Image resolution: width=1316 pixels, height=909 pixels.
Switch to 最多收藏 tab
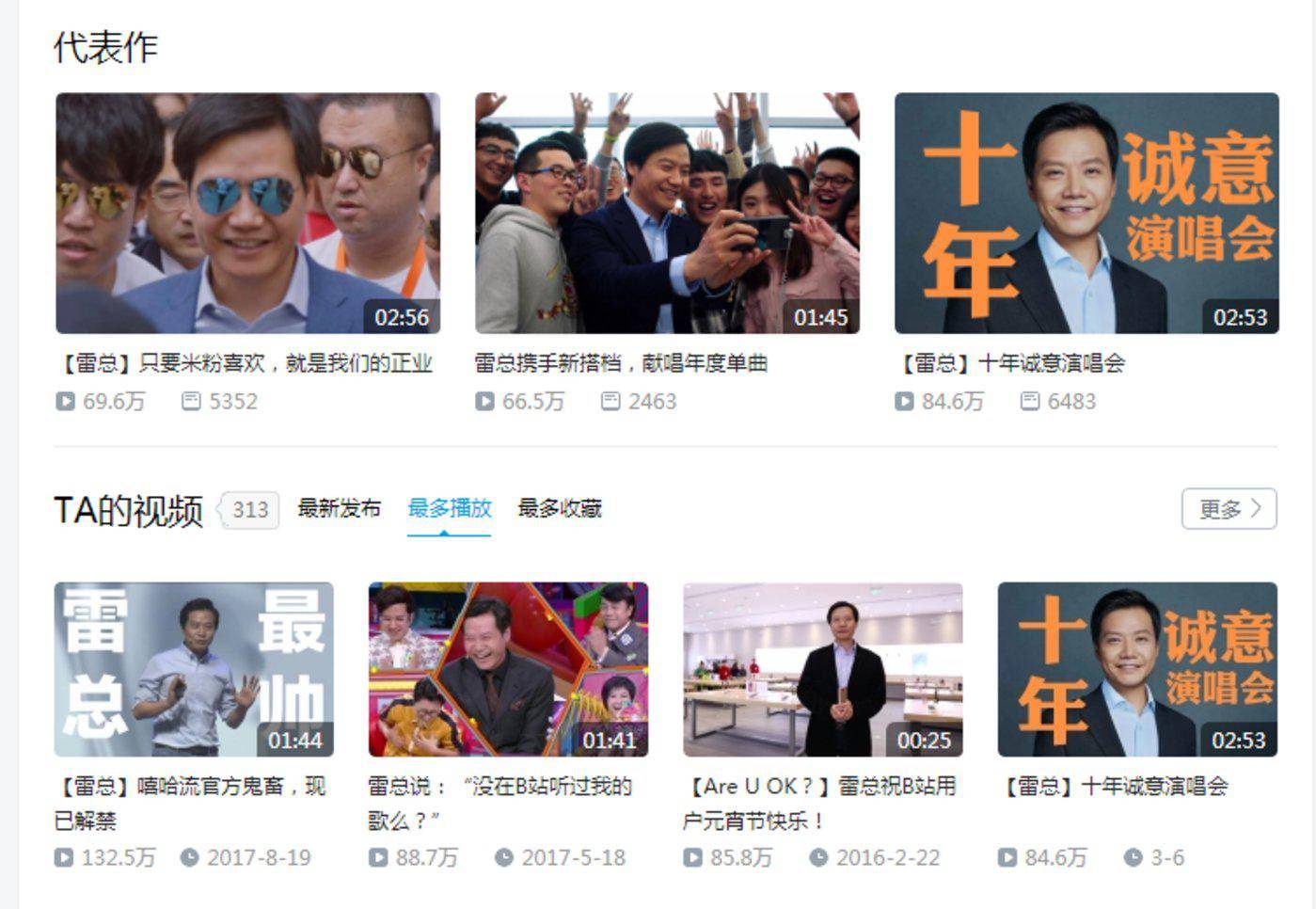pyautogui.click(x=560, y=509)
